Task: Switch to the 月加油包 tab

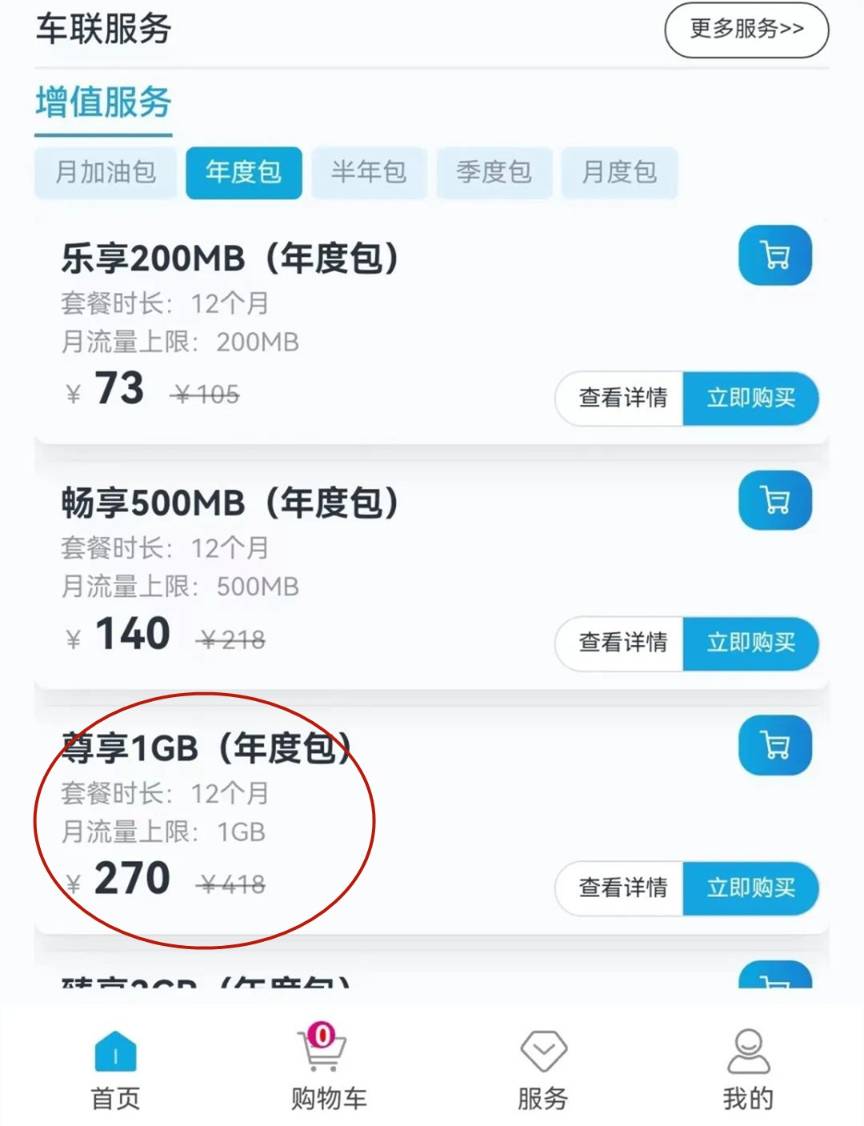Action: pyautogui.click(x=106, y=172)
